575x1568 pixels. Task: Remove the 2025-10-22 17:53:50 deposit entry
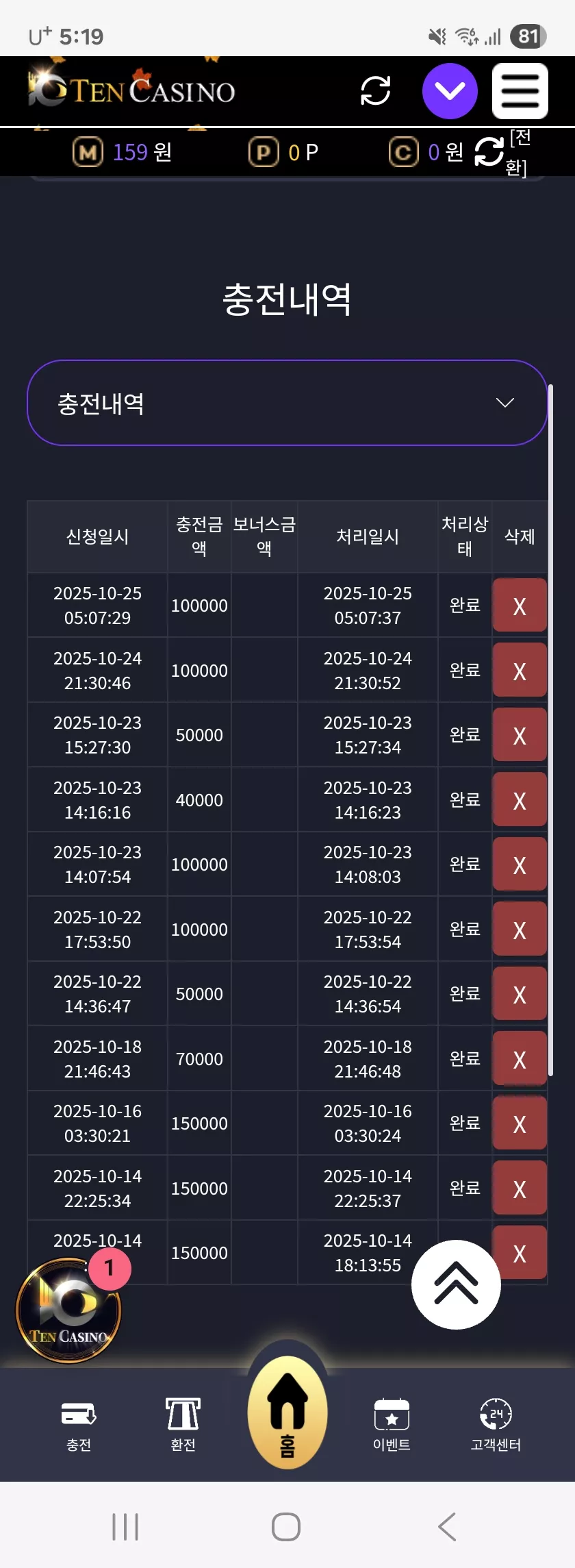[520, 929]
